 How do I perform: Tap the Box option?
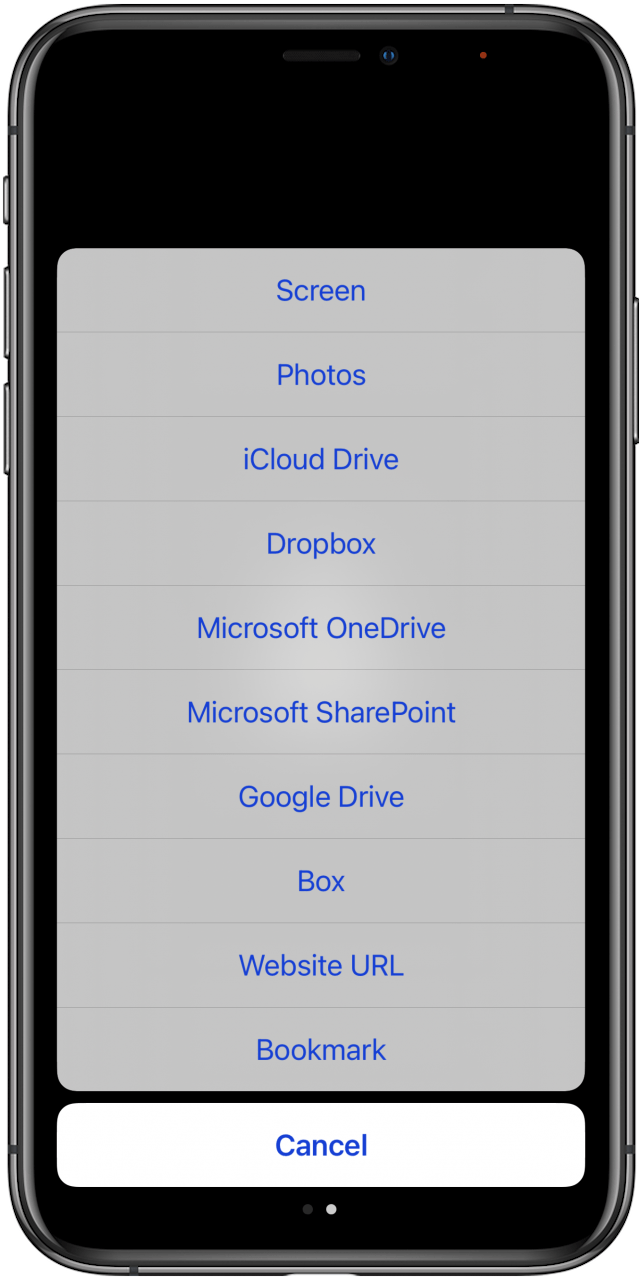pyautogui.click(x=321, y=881)
